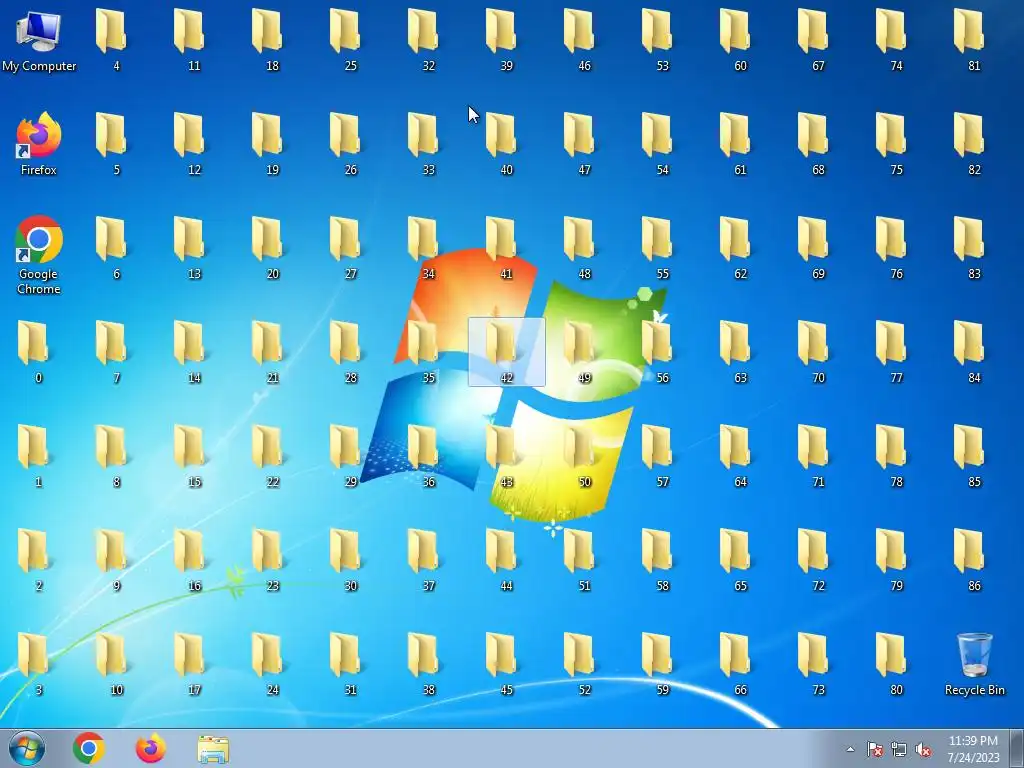This screenshot has height=768, width=1024.
Task: Open the volume control in the tray
Action: pos(924,749)
